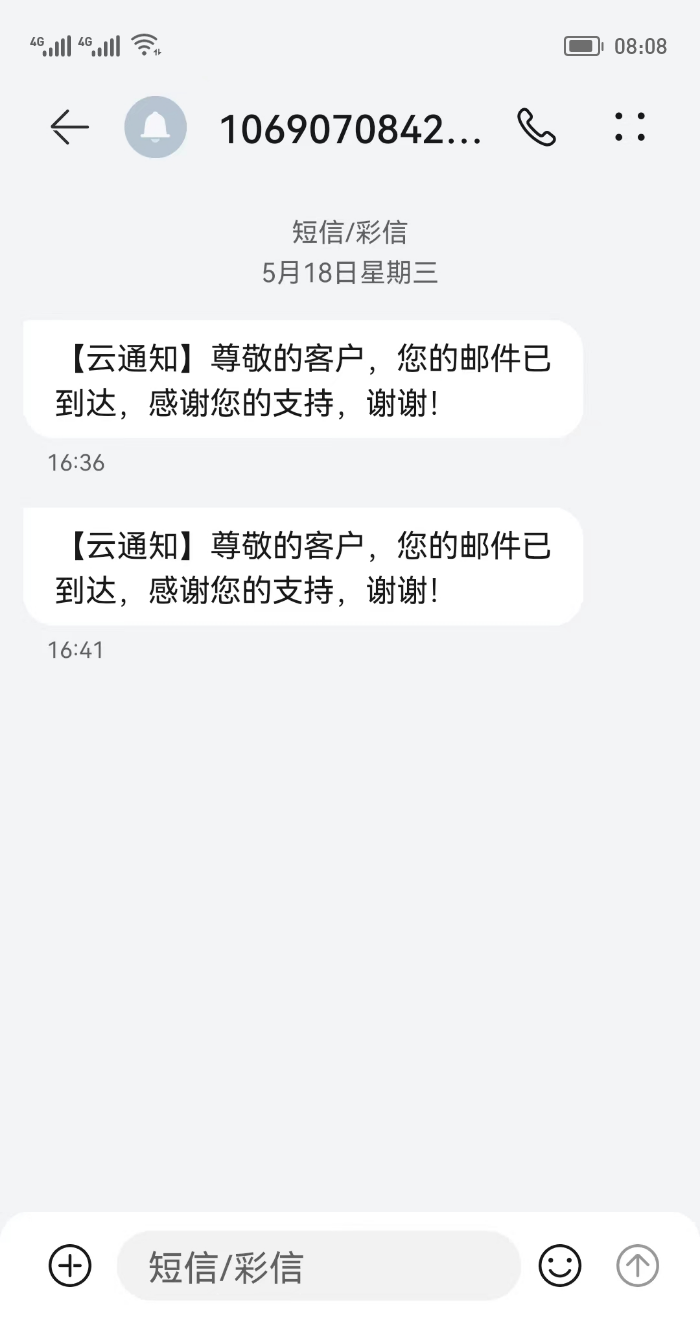700x1320 pixels.
Task: Tap the plus attachment icon
Action: coord(70,1266)
